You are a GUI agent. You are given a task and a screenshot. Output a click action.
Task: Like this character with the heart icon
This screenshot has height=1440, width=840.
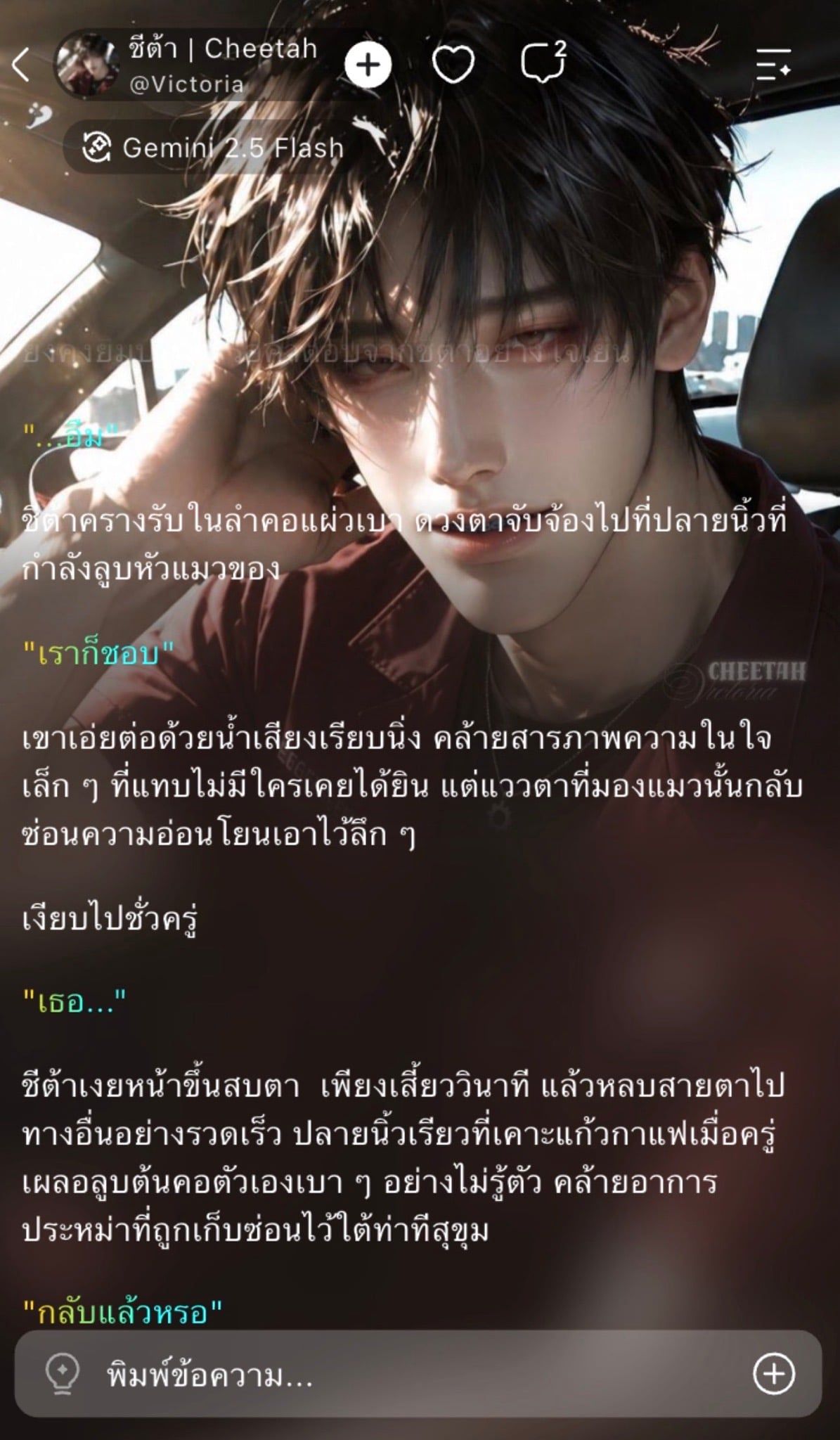pyautogui.click(x=453, y=65)
